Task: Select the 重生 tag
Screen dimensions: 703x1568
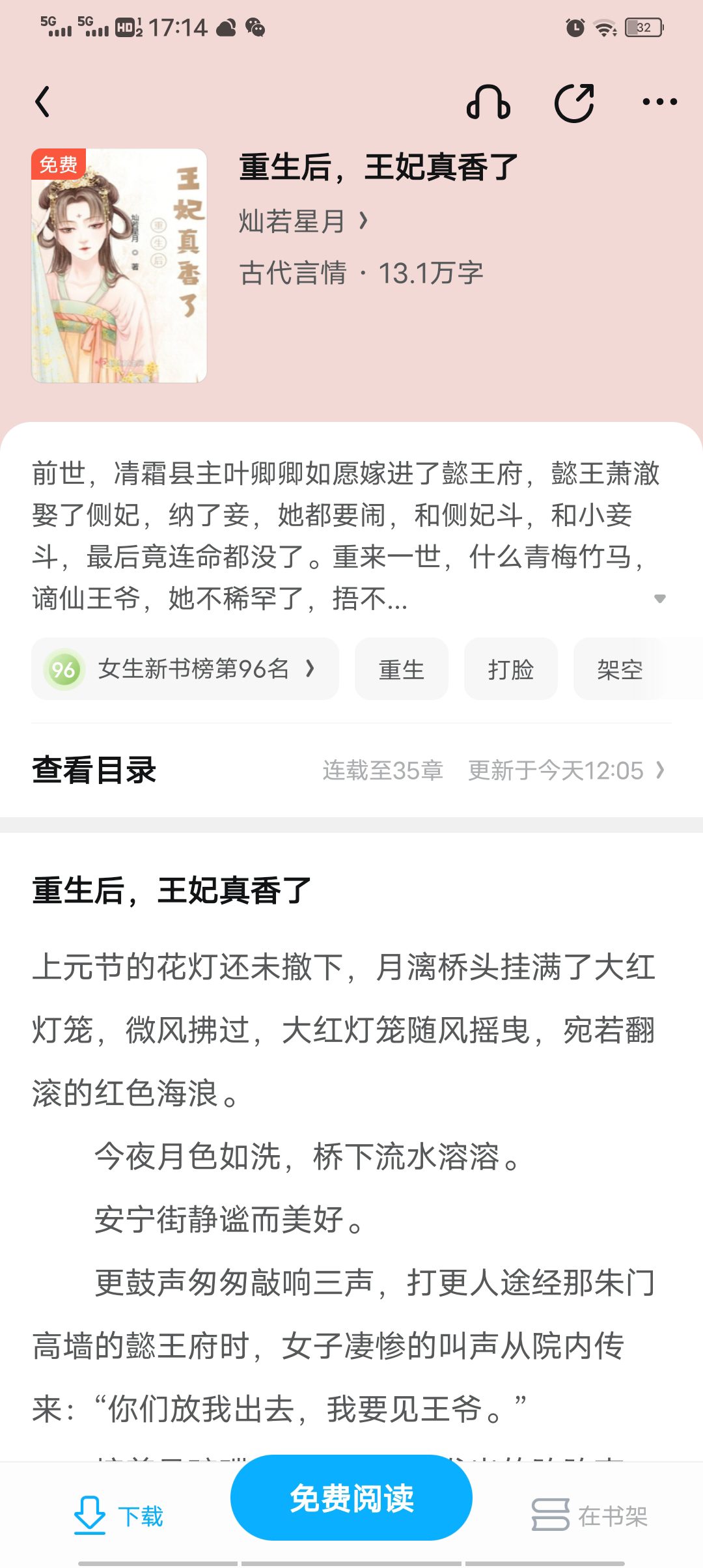Action: tap(402, 669)
